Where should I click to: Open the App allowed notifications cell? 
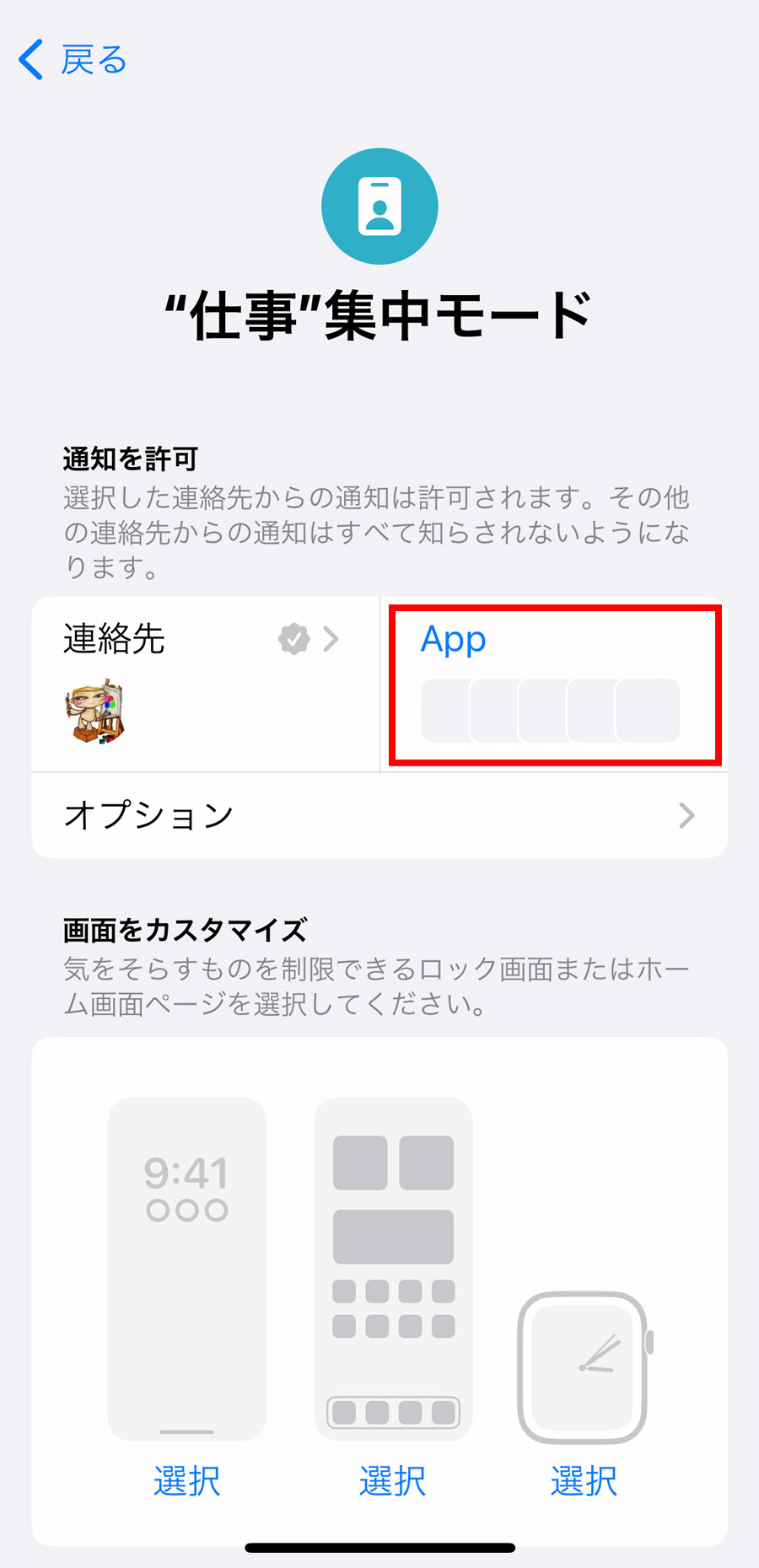point(554,685)
